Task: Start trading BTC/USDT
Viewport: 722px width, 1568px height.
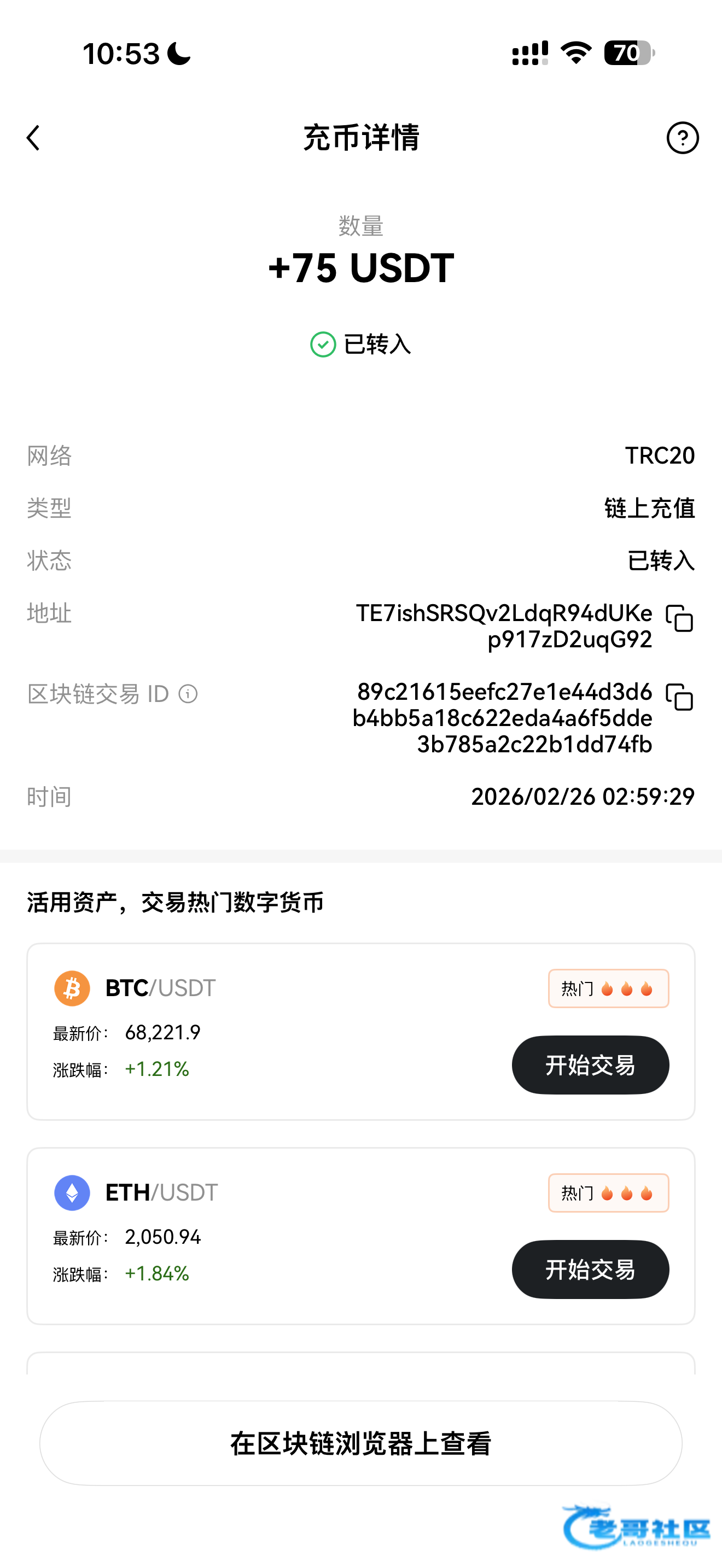Action: point(589,1064)
